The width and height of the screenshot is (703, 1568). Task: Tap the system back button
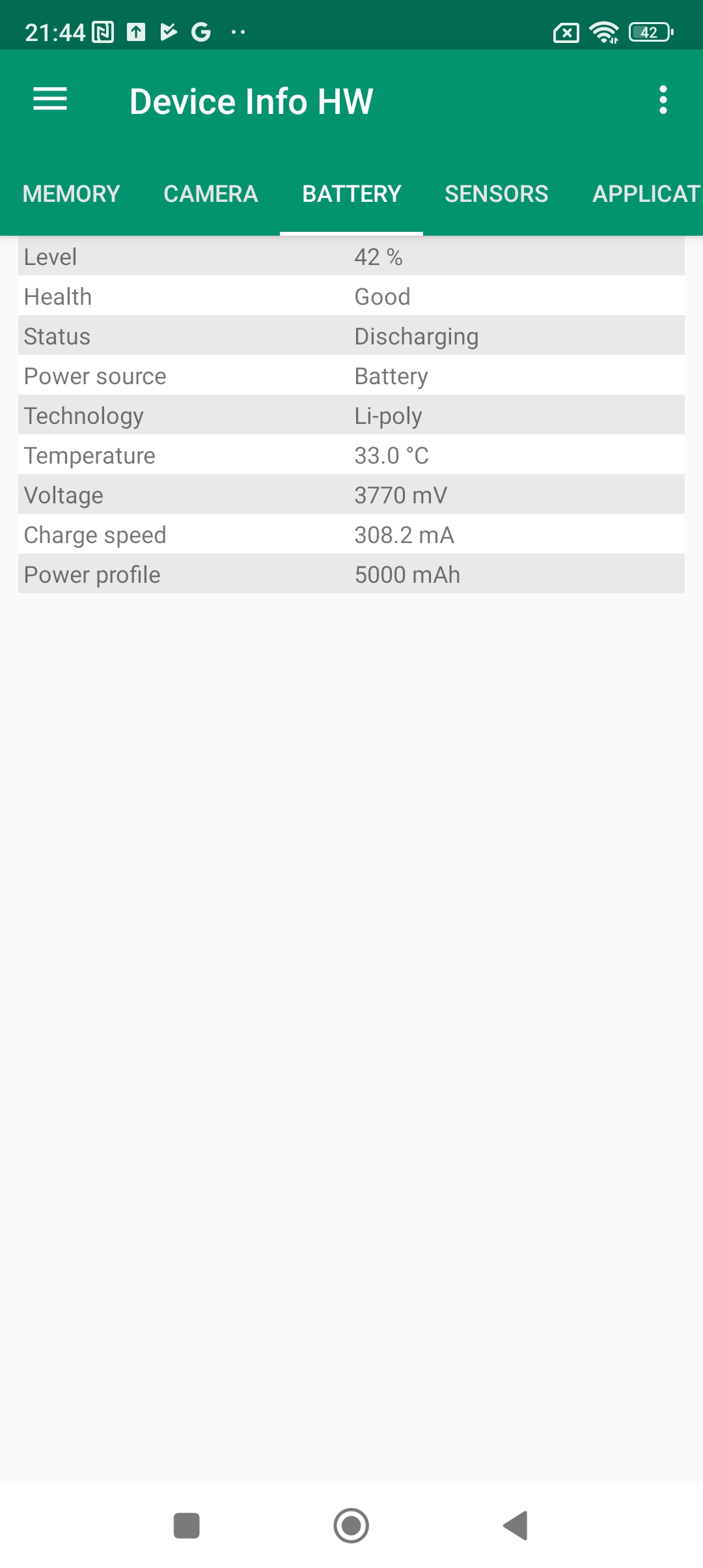[x=516, y=1525]
